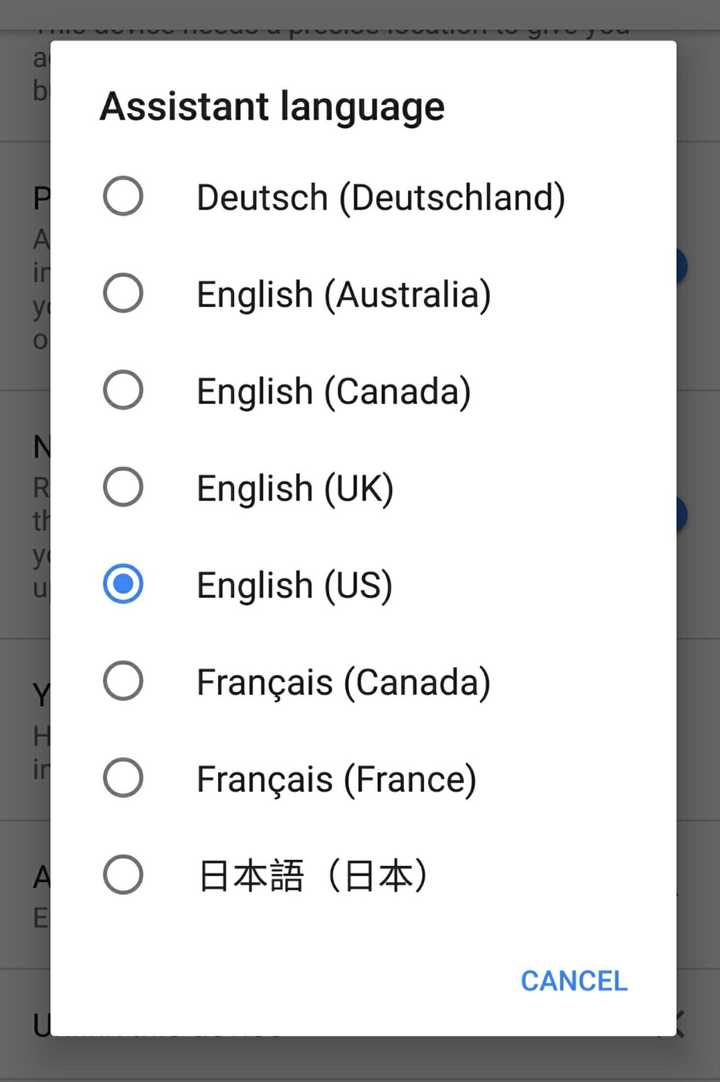The height and width of the screenshot is (1082, 720).
Task: Switch language to English (UK)
Action: [x=363, y=487]
